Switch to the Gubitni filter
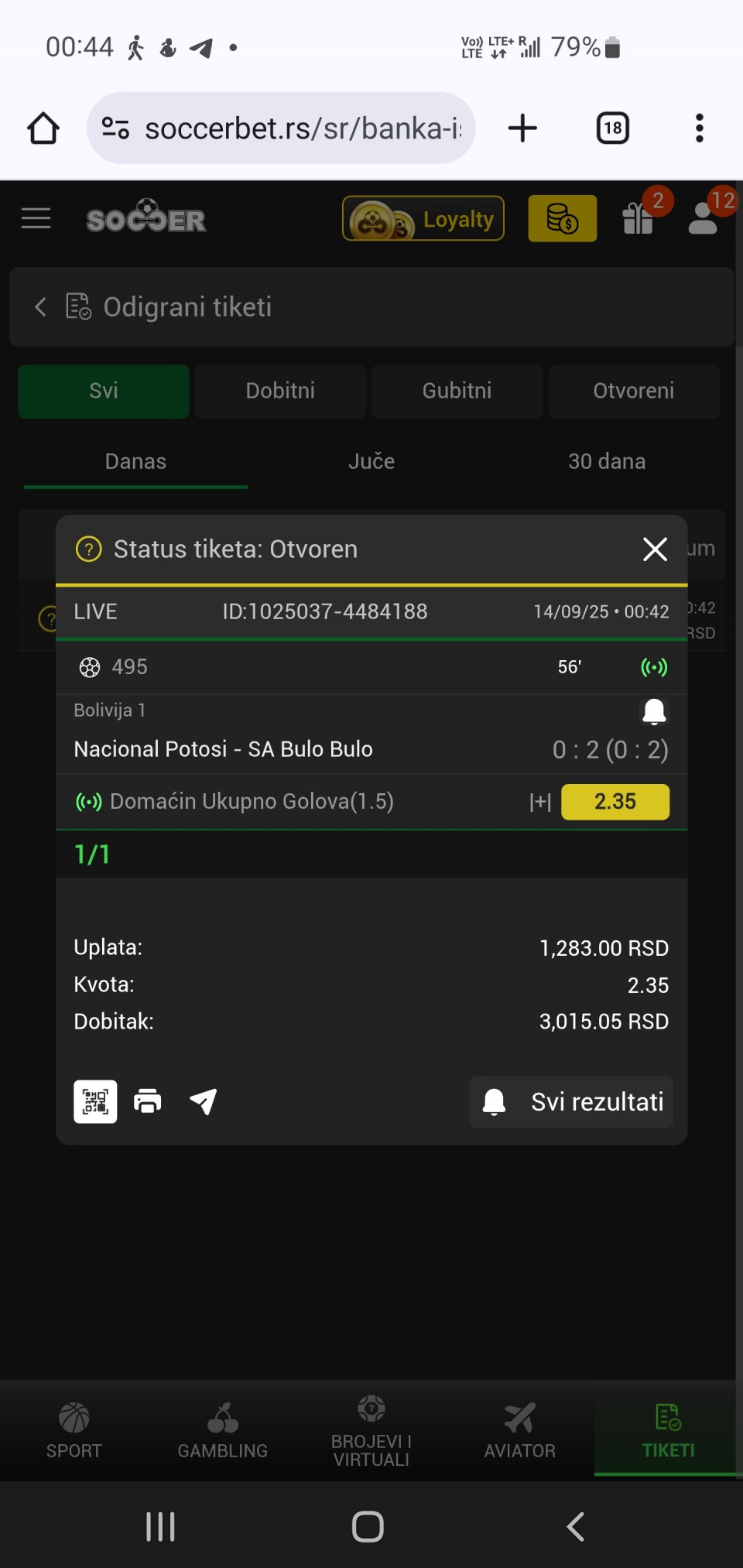Viewport: 743px width, 1568px height. click(x=457, y=391)
